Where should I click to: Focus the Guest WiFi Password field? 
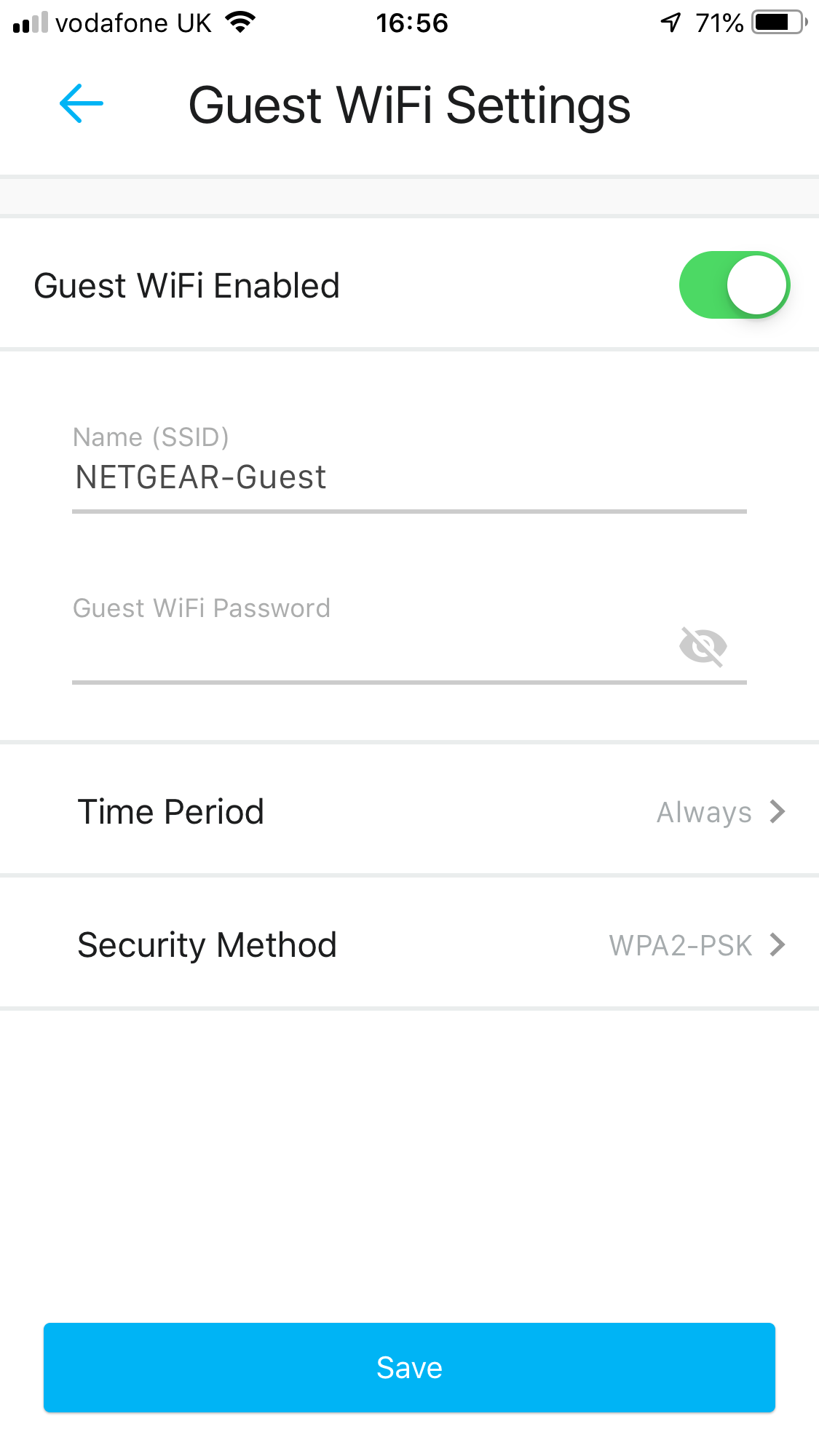point(364,648)
